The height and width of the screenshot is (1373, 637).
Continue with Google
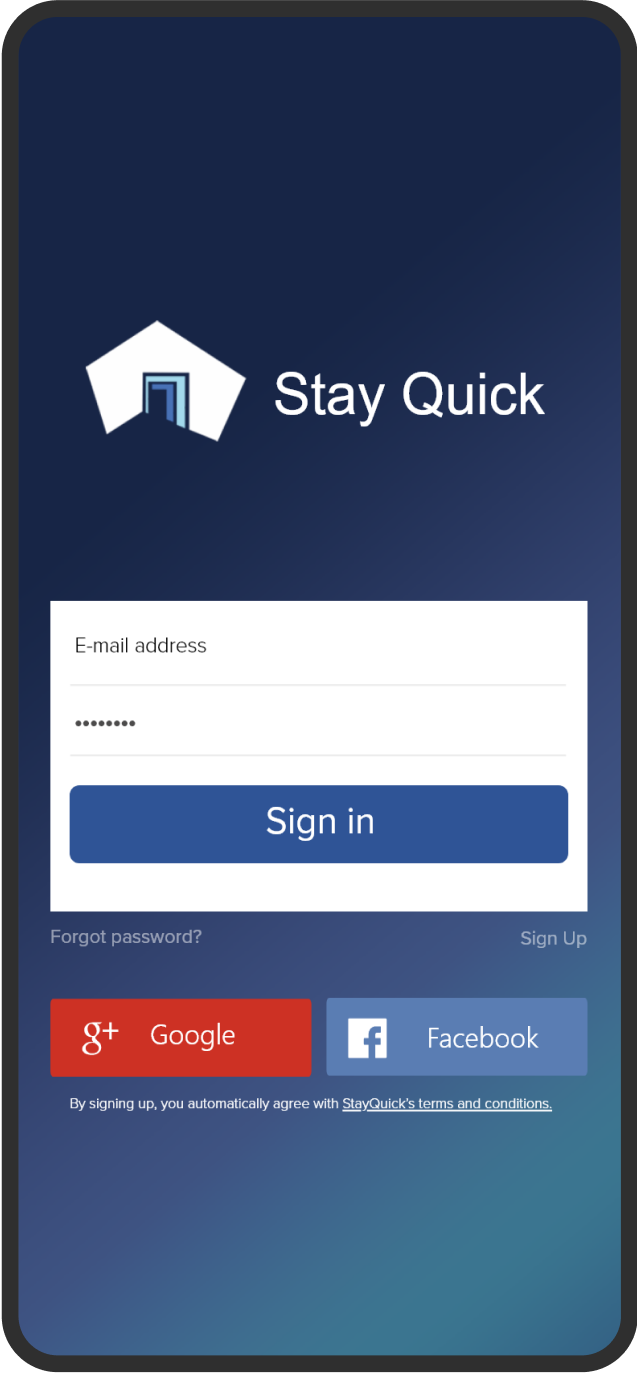[x=181, y=1037]
